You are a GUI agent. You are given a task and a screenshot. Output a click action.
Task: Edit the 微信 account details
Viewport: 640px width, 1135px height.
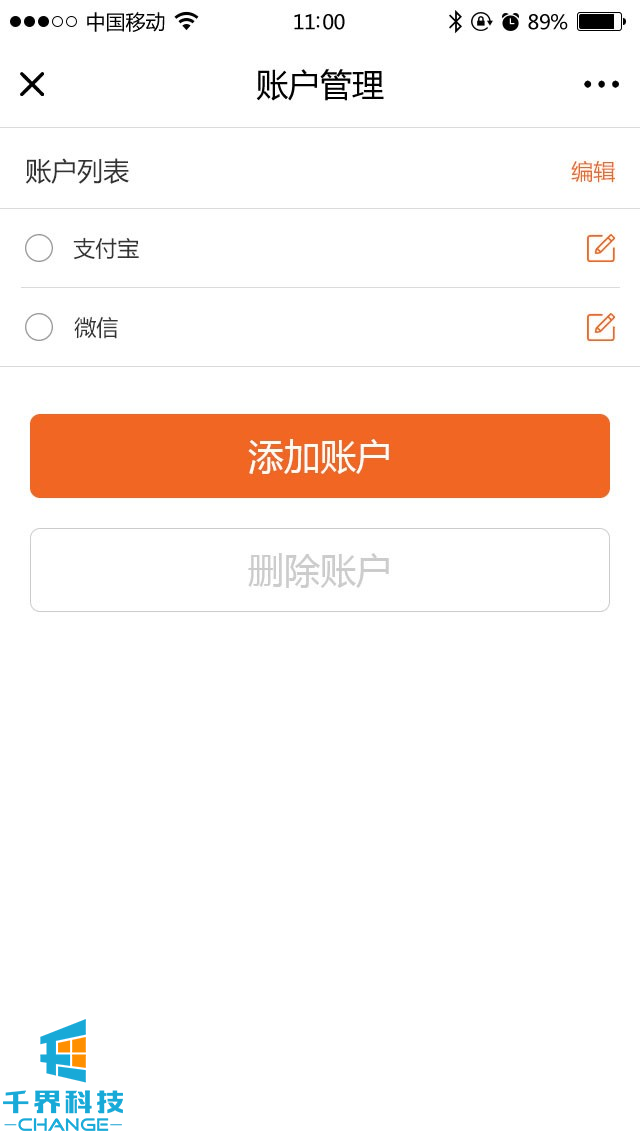coord(600,327)
